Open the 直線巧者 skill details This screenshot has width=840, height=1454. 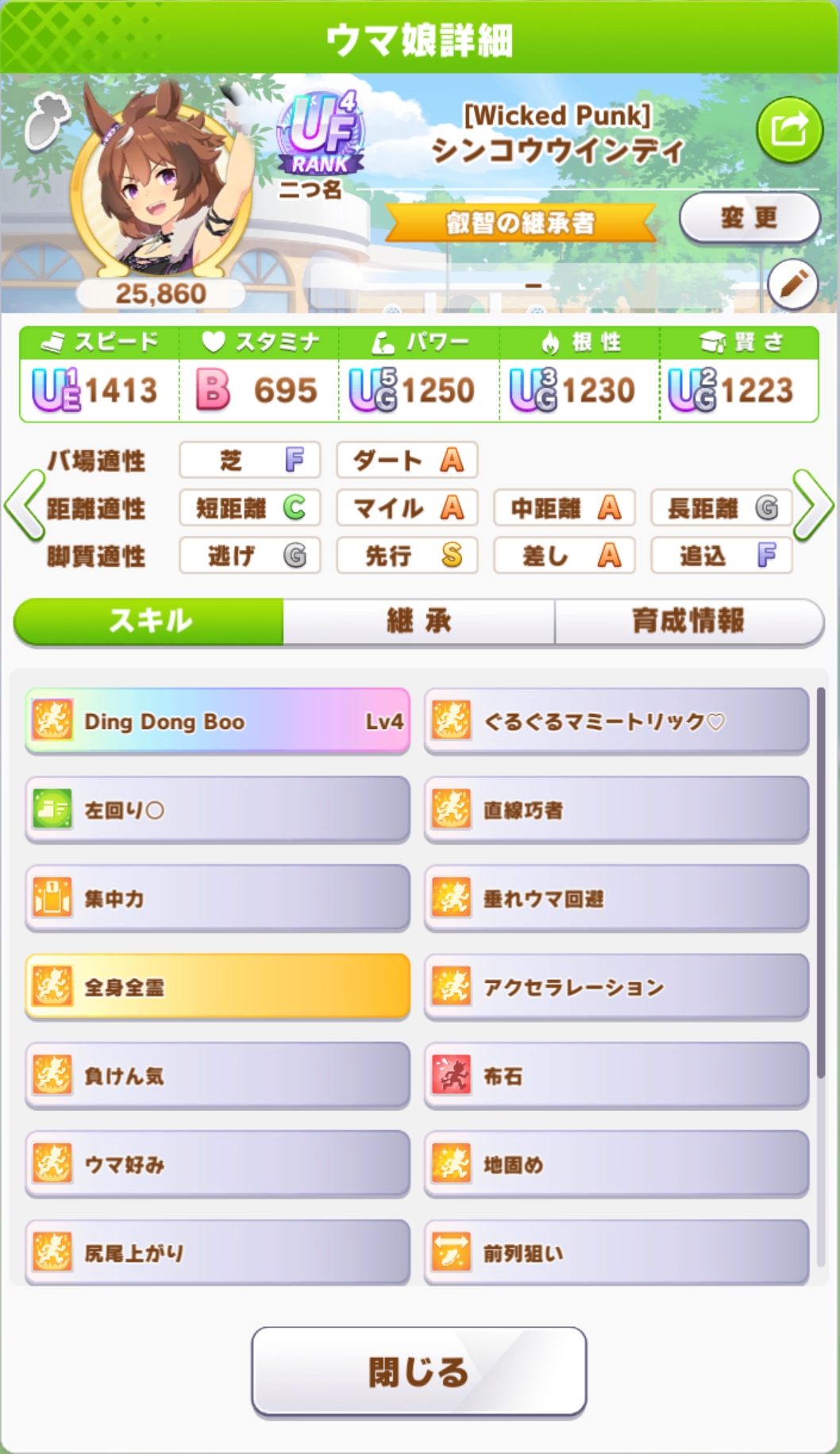[x=616, y=810]
